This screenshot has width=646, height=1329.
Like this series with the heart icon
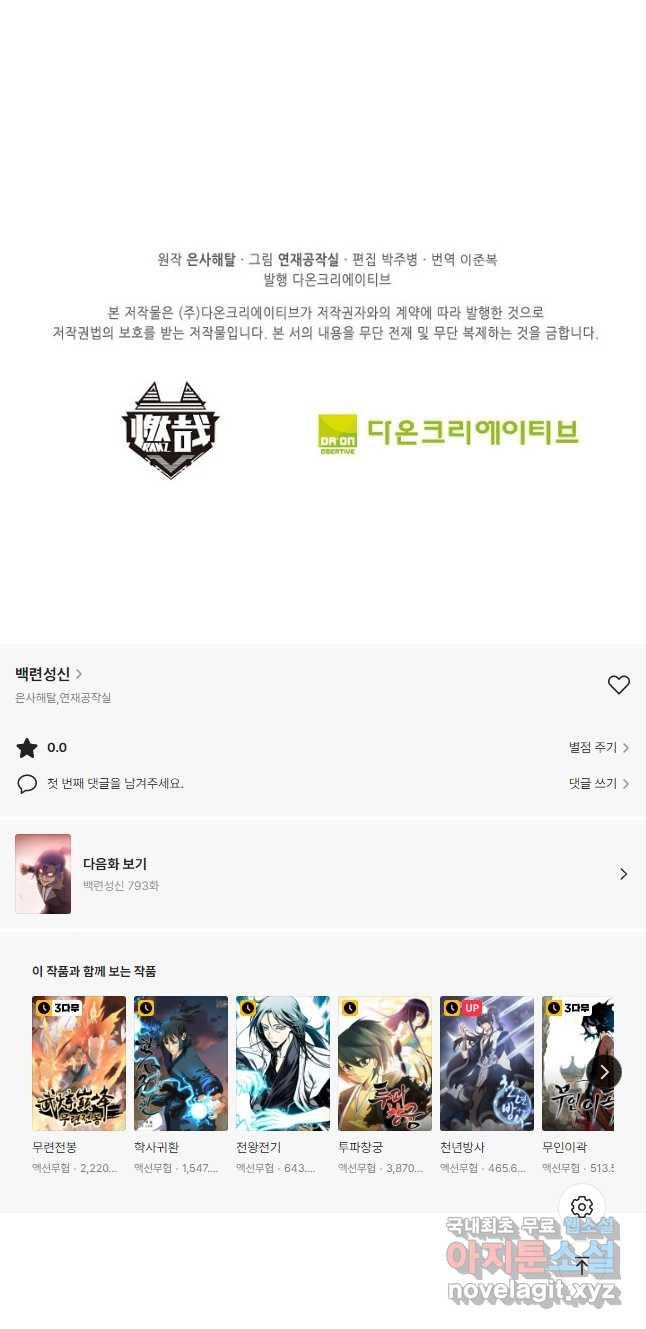click(618, 685)
